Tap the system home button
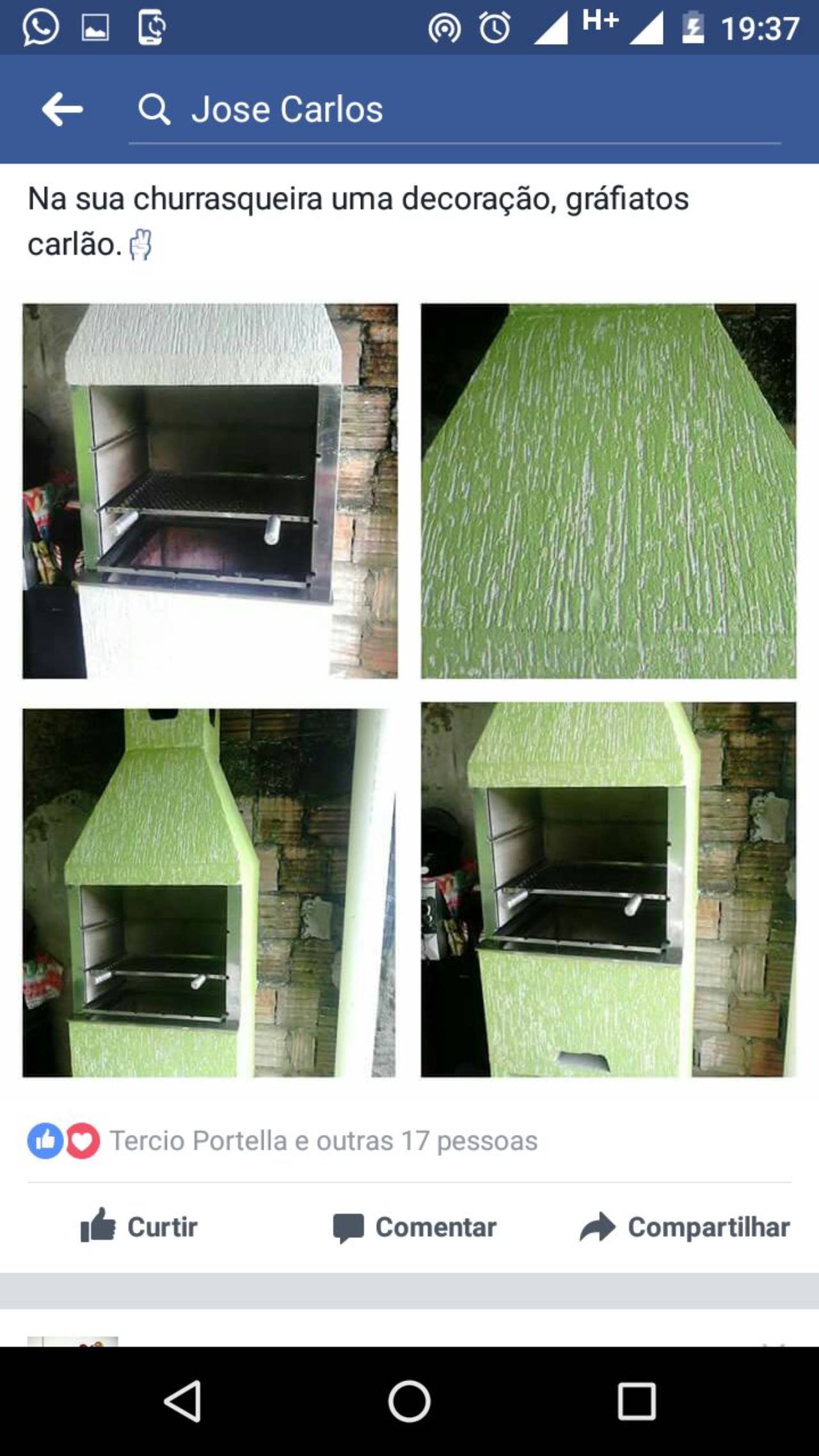 (409, 1401)
